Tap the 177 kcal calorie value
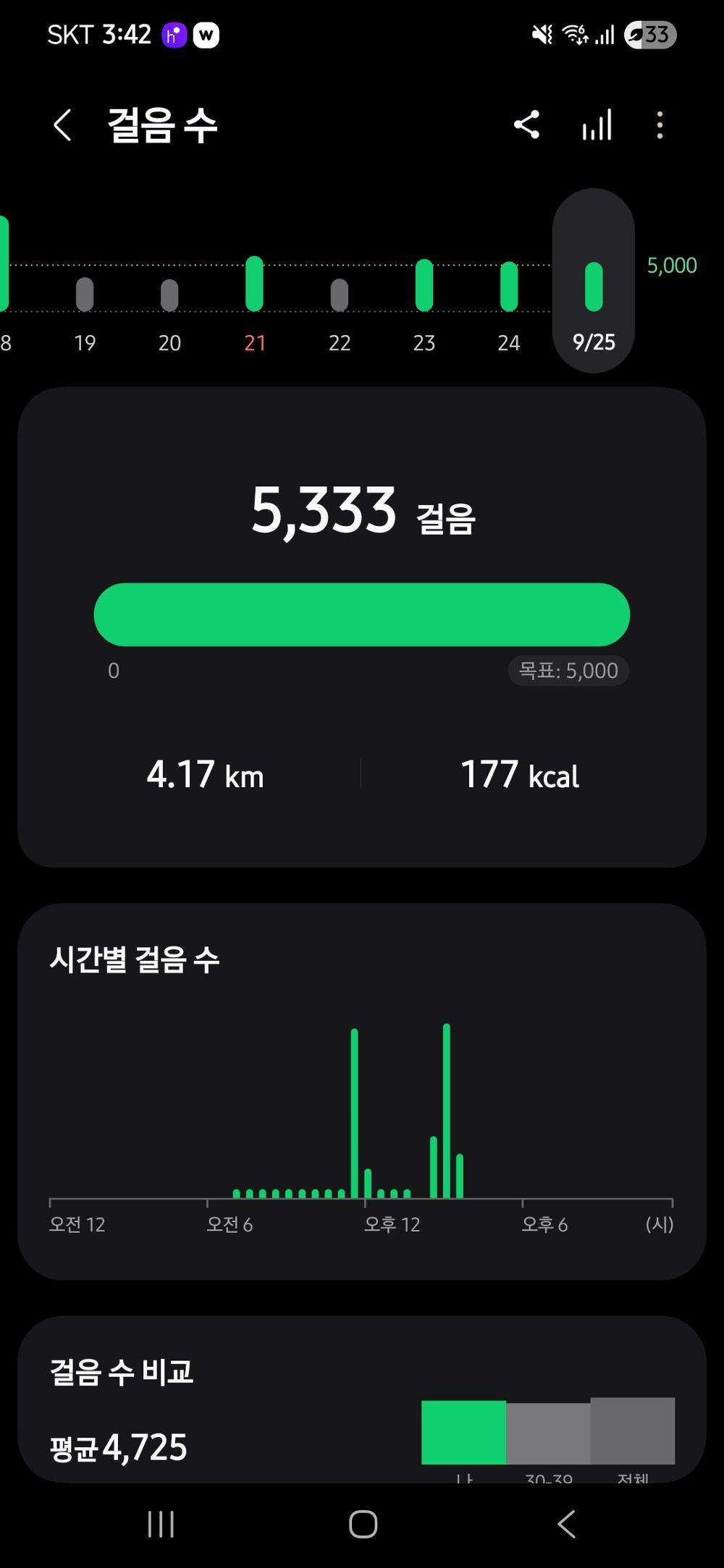 [520, 775]
